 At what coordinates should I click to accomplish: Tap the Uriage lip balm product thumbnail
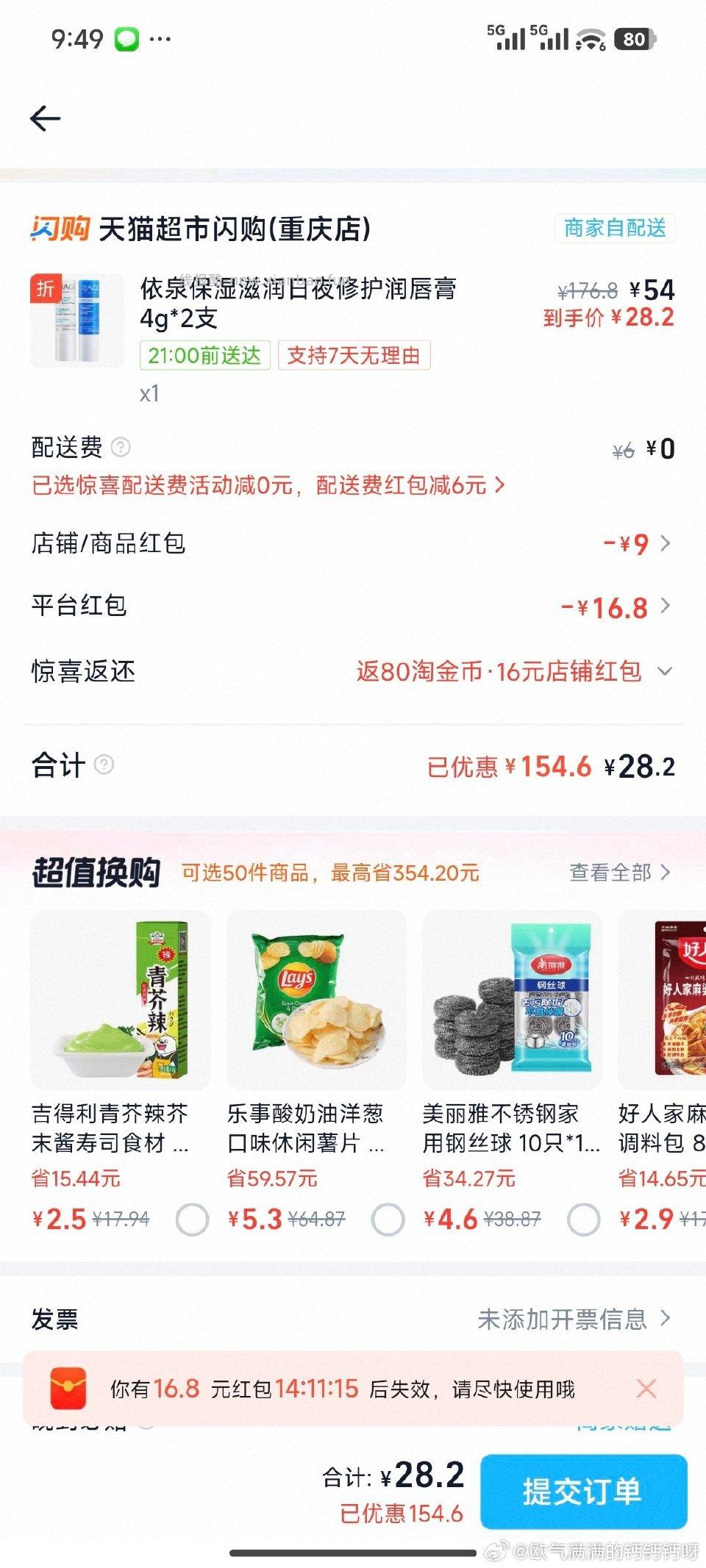[x=78, y=318]
